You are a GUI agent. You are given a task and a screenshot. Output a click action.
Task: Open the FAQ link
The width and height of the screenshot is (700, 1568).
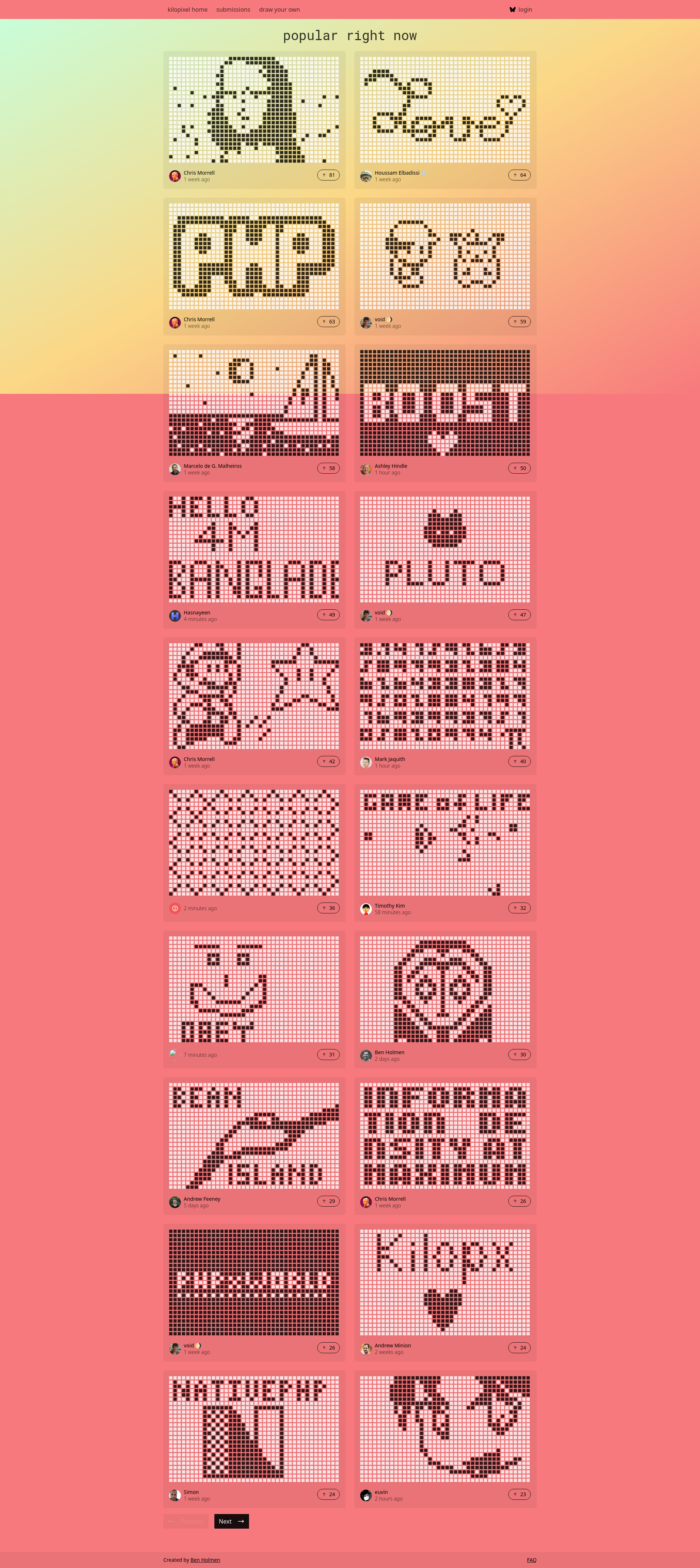point(532,1560)
